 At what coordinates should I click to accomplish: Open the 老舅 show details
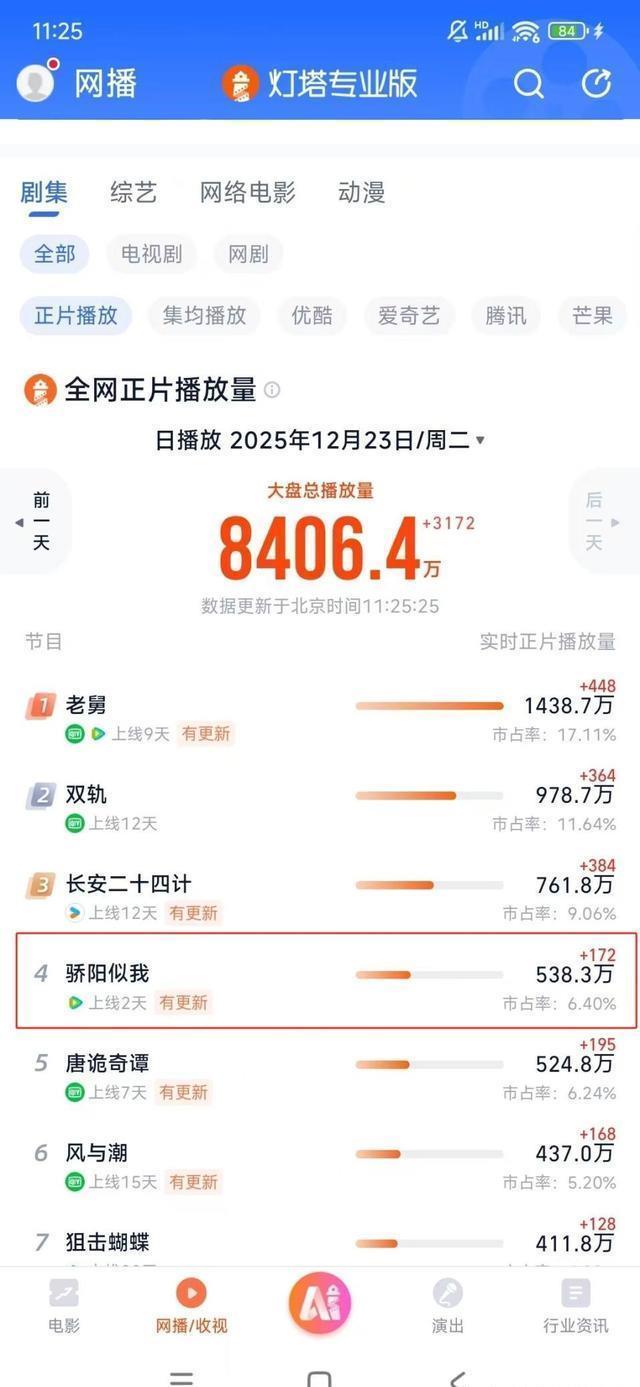tap(86, 705)
